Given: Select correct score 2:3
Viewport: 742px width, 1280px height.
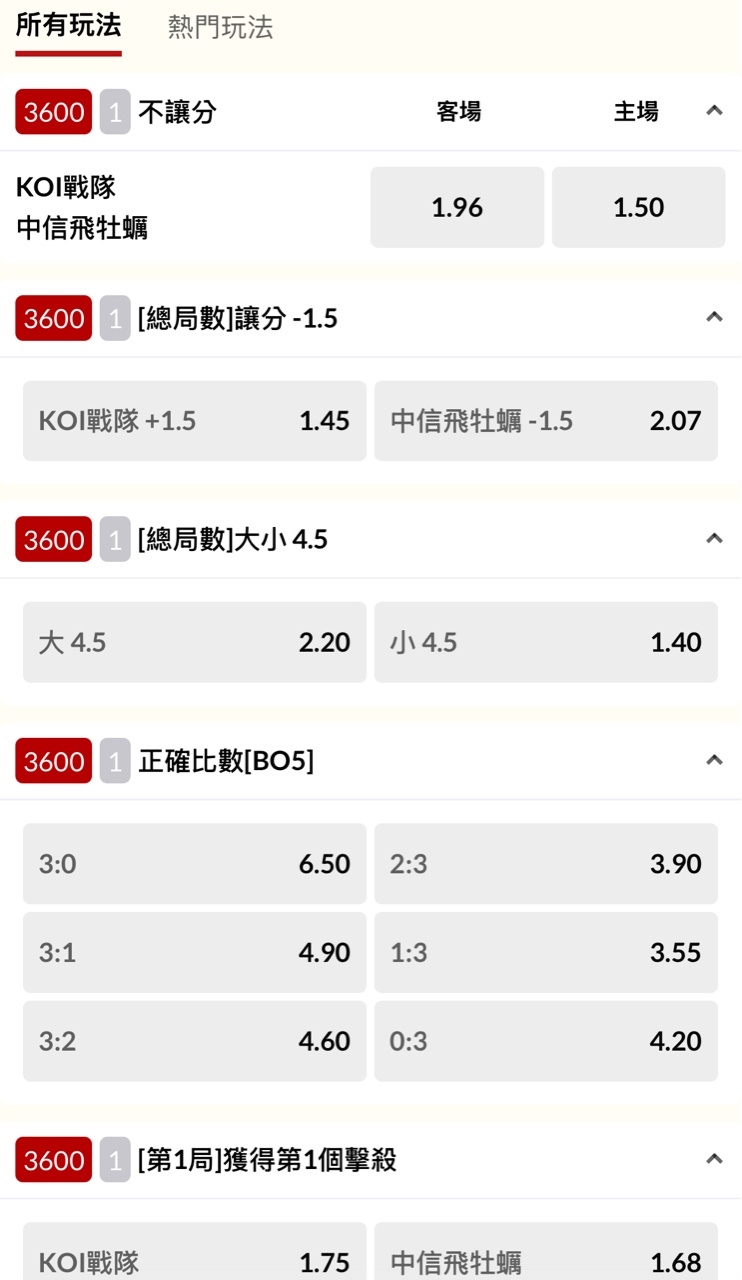Looking at the screenshot, I should pyautogui.click(x=546, y=864).
